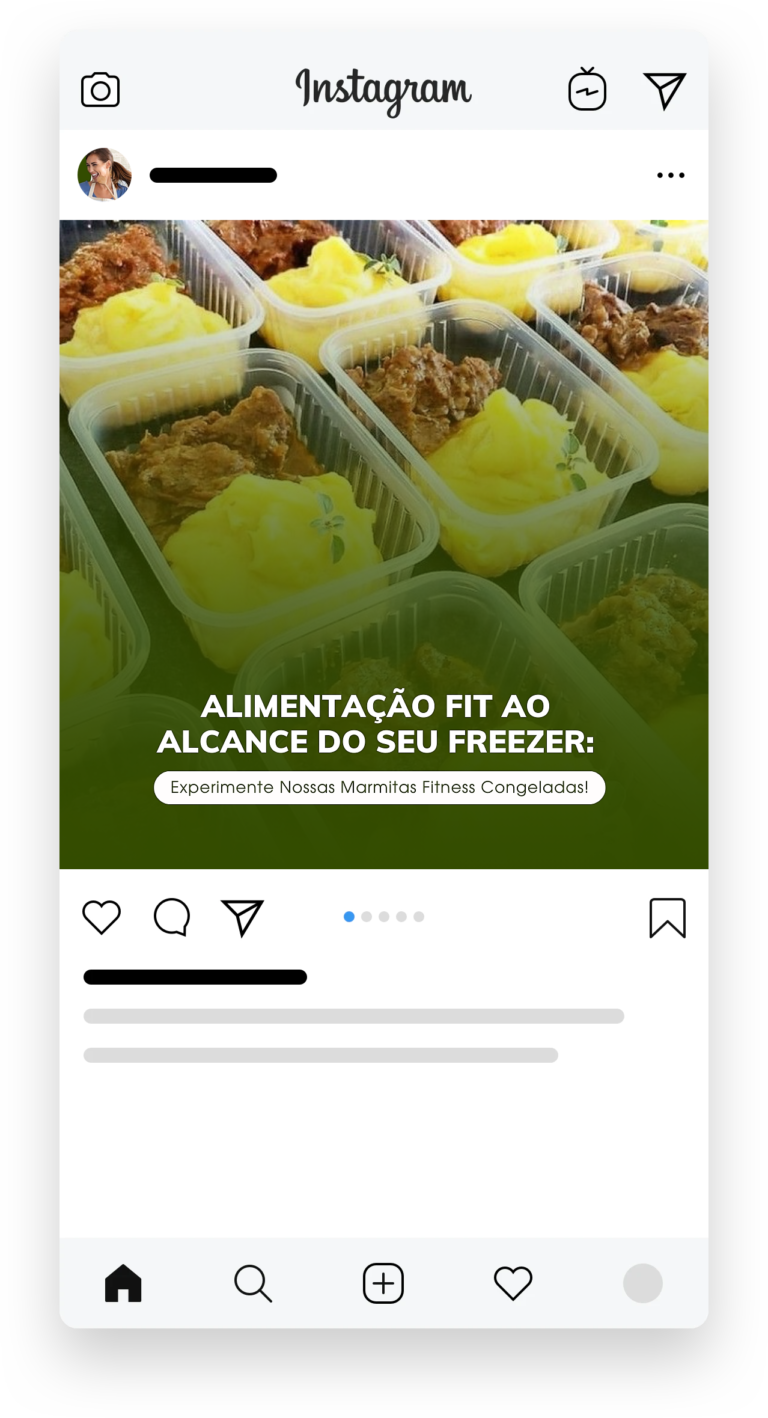Create a new post with the plus icon

383,1283
